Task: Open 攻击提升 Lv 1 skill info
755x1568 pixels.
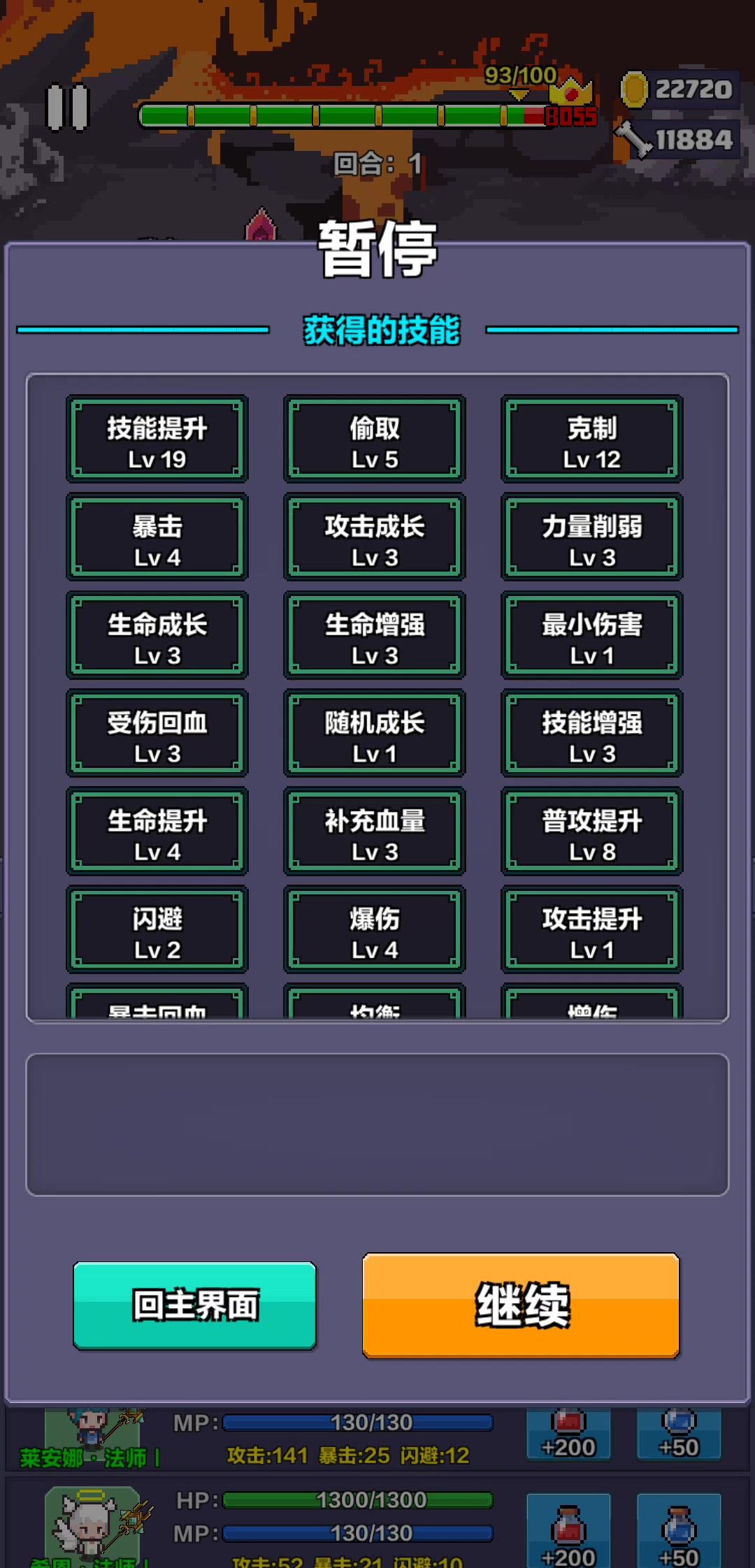Action: click(x=592, y=930)
